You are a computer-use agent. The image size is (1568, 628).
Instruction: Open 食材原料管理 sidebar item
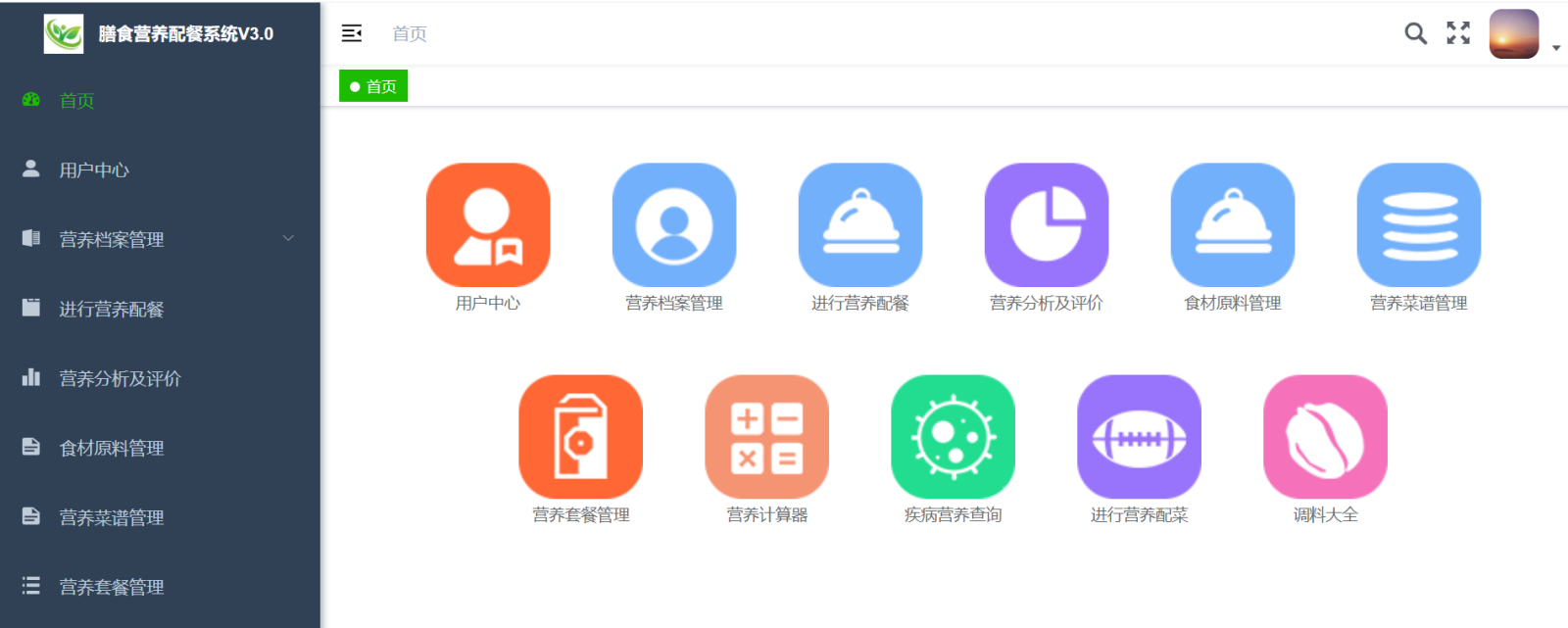(x=111, y=449)
